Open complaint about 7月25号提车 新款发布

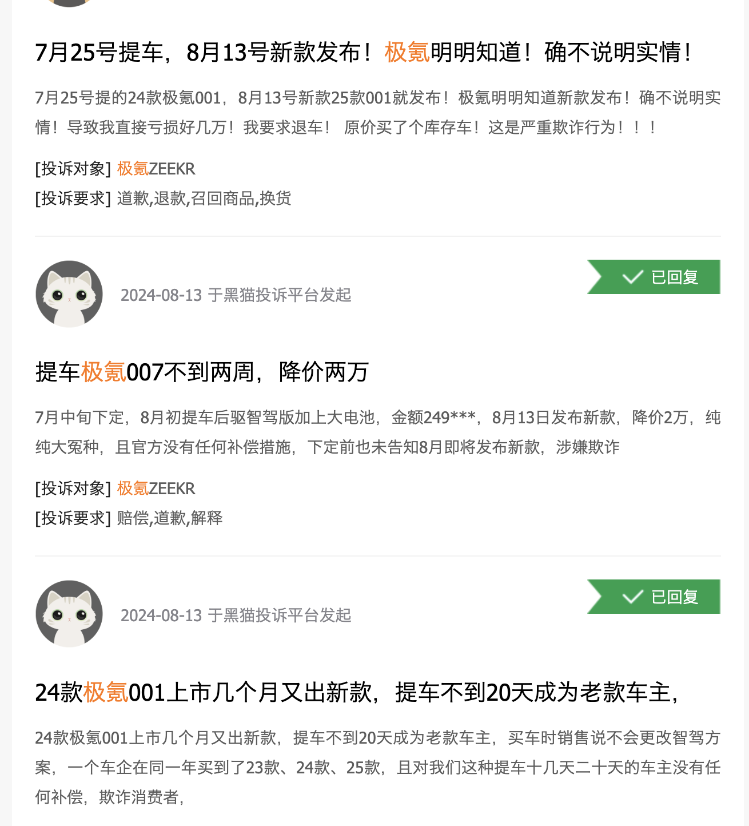pyautogui.click(x=364, y=52)
